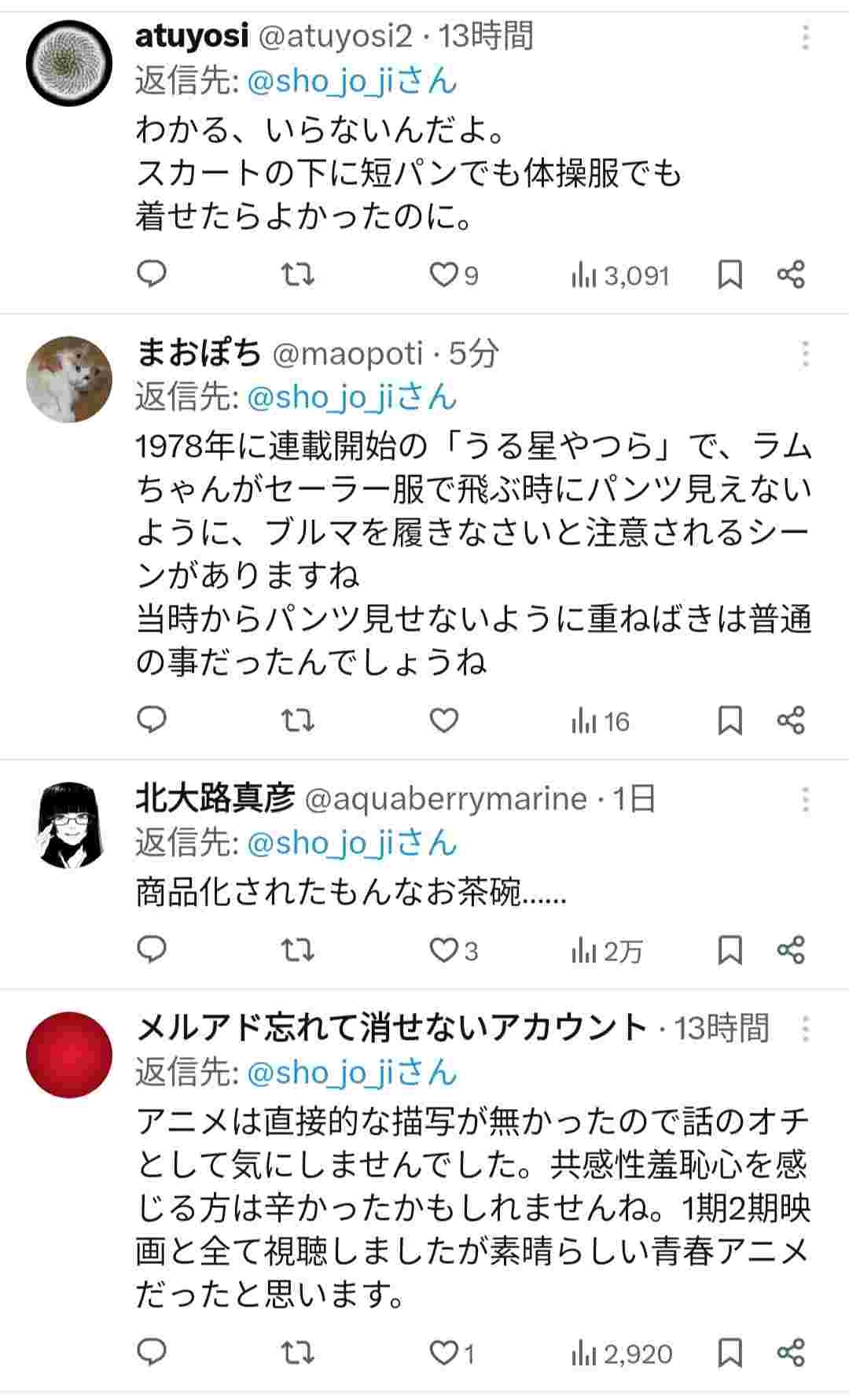
Task: Like atuyosi's reply
Action: coord(444,274)
